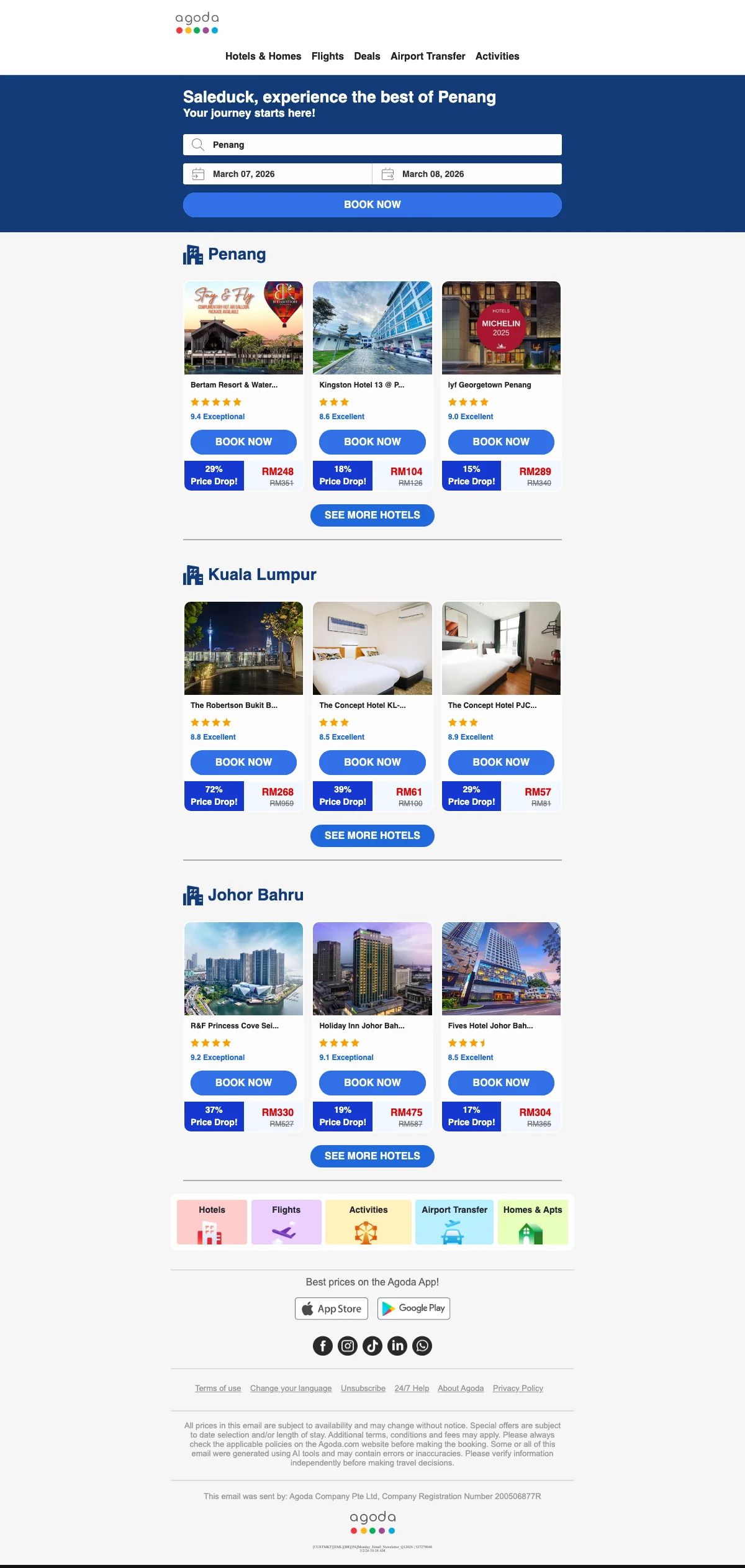
Task: Open the Deals link
Action: coord(366,56)
